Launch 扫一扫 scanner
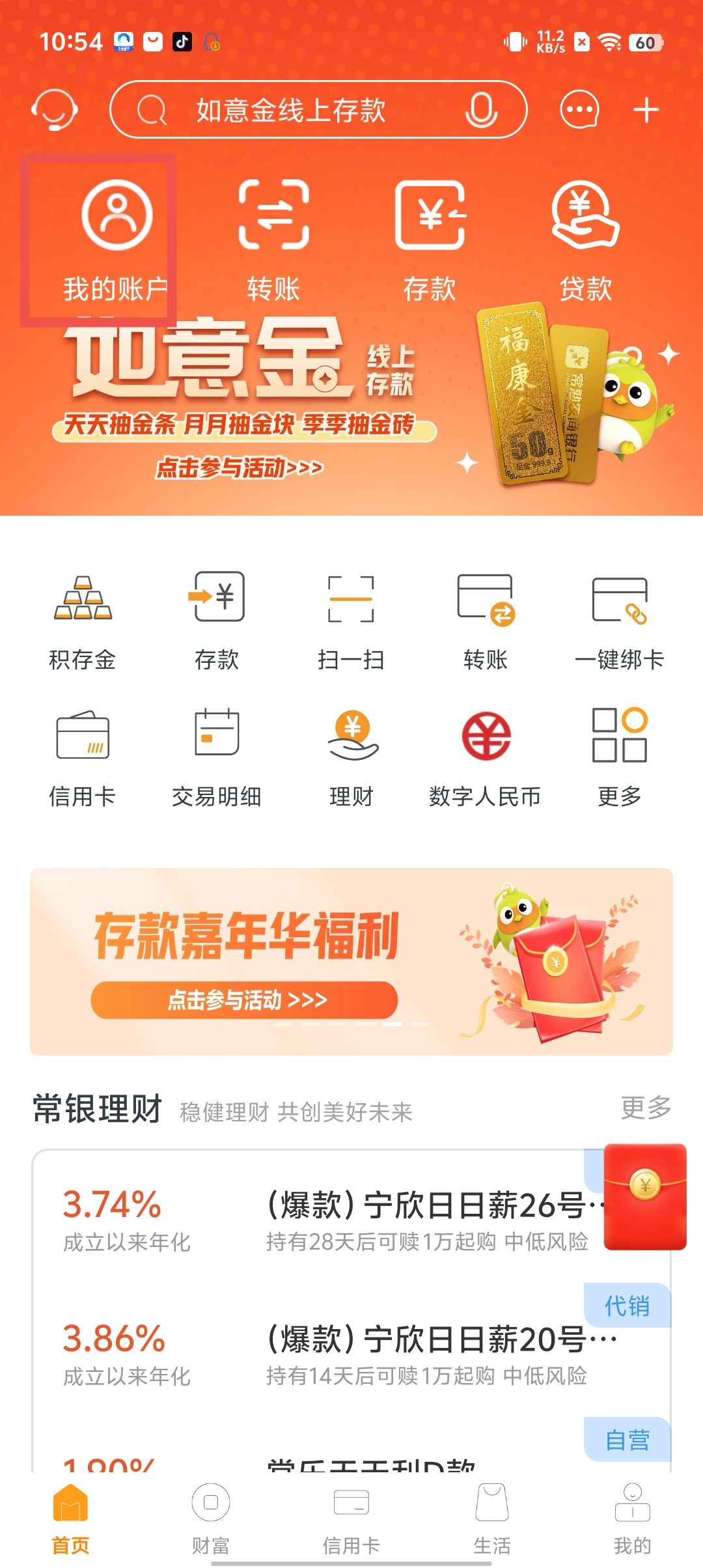This screenshot has width=703, height=1568. point(351,622)
